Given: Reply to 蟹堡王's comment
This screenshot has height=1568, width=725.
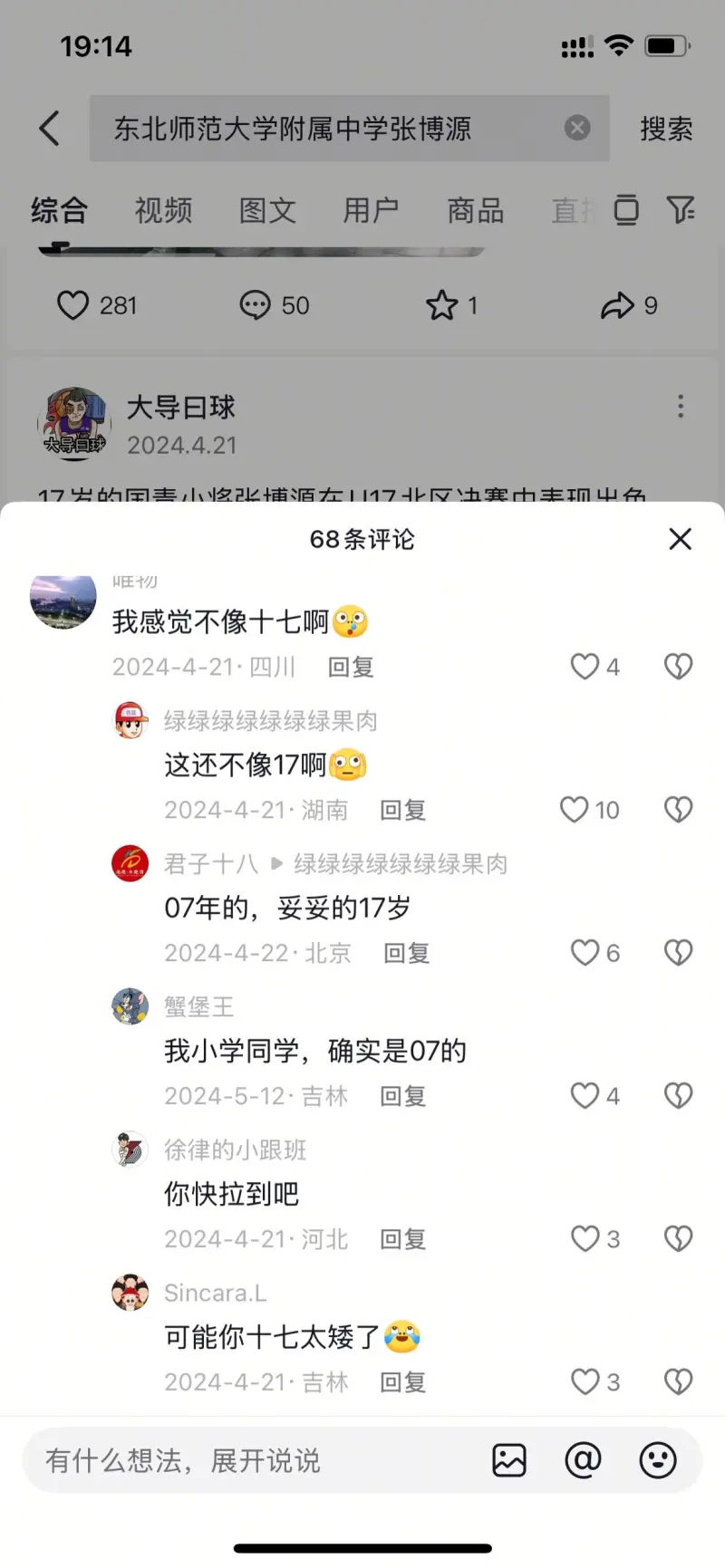Looking at the screenshot, I should tap(402, 1096).
